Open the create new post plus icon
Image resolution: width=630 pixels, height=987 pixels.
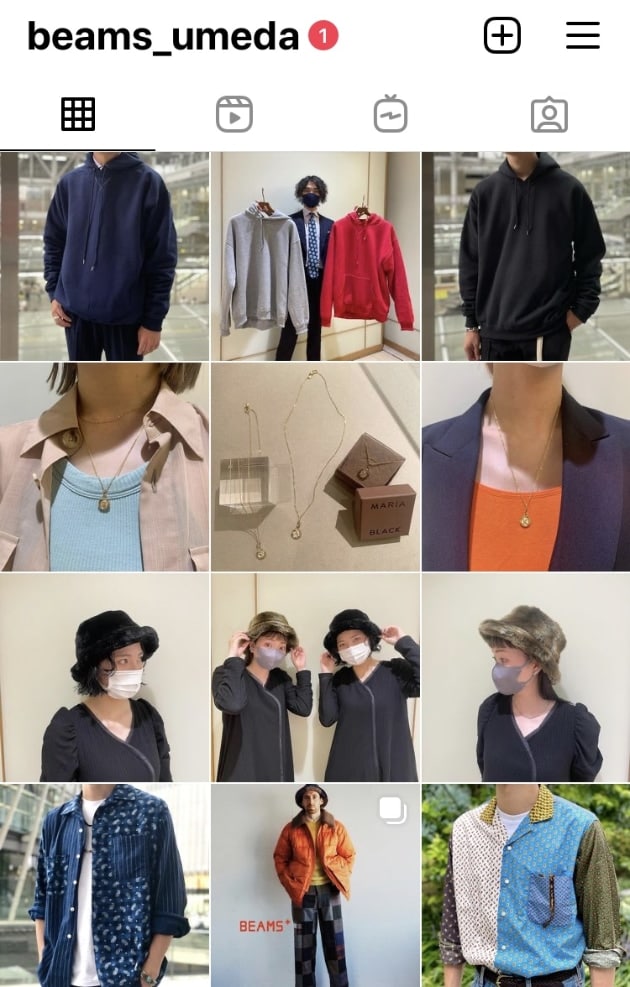[x=502, y=36]
